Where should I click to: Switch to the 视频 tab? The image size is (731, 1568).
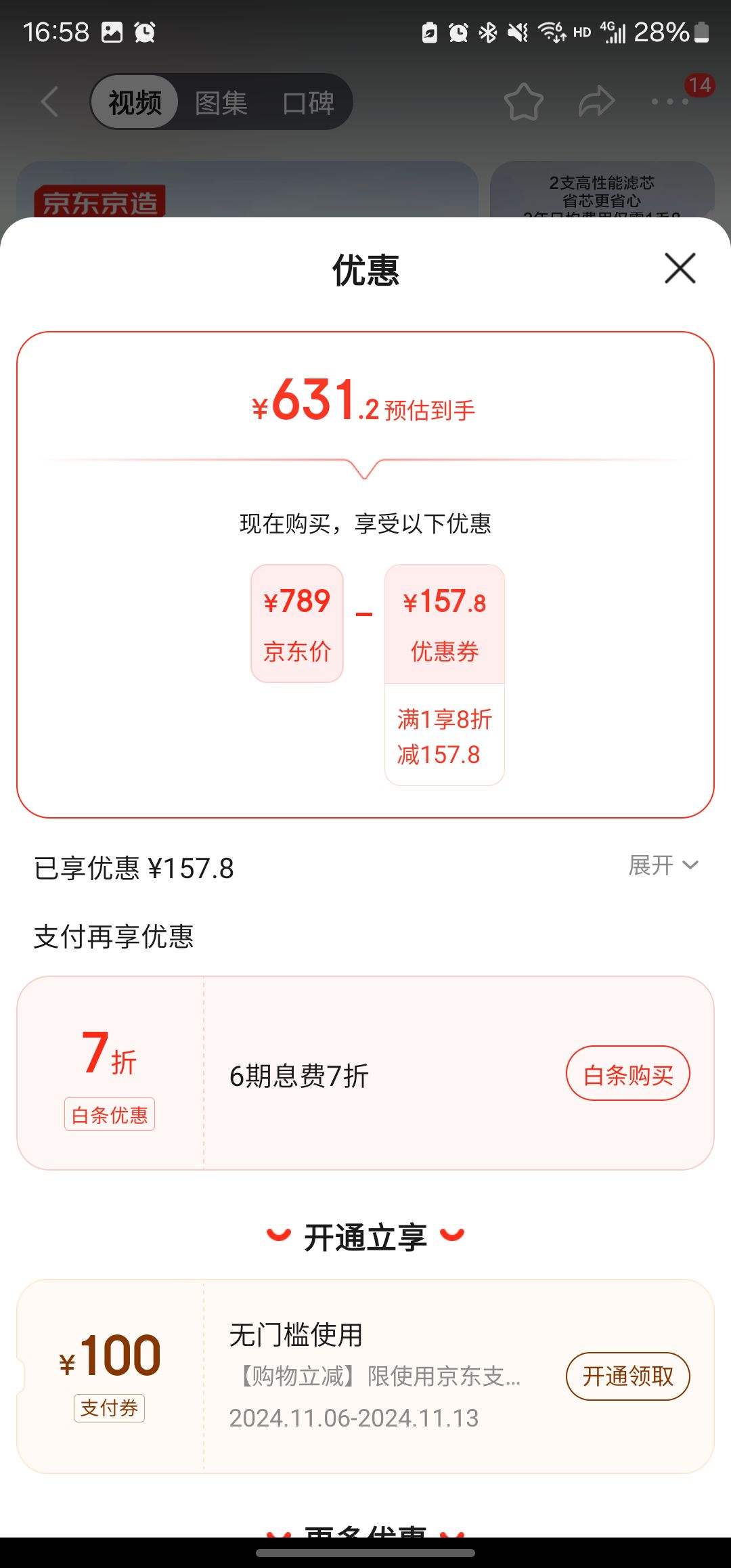coord(133,102)
